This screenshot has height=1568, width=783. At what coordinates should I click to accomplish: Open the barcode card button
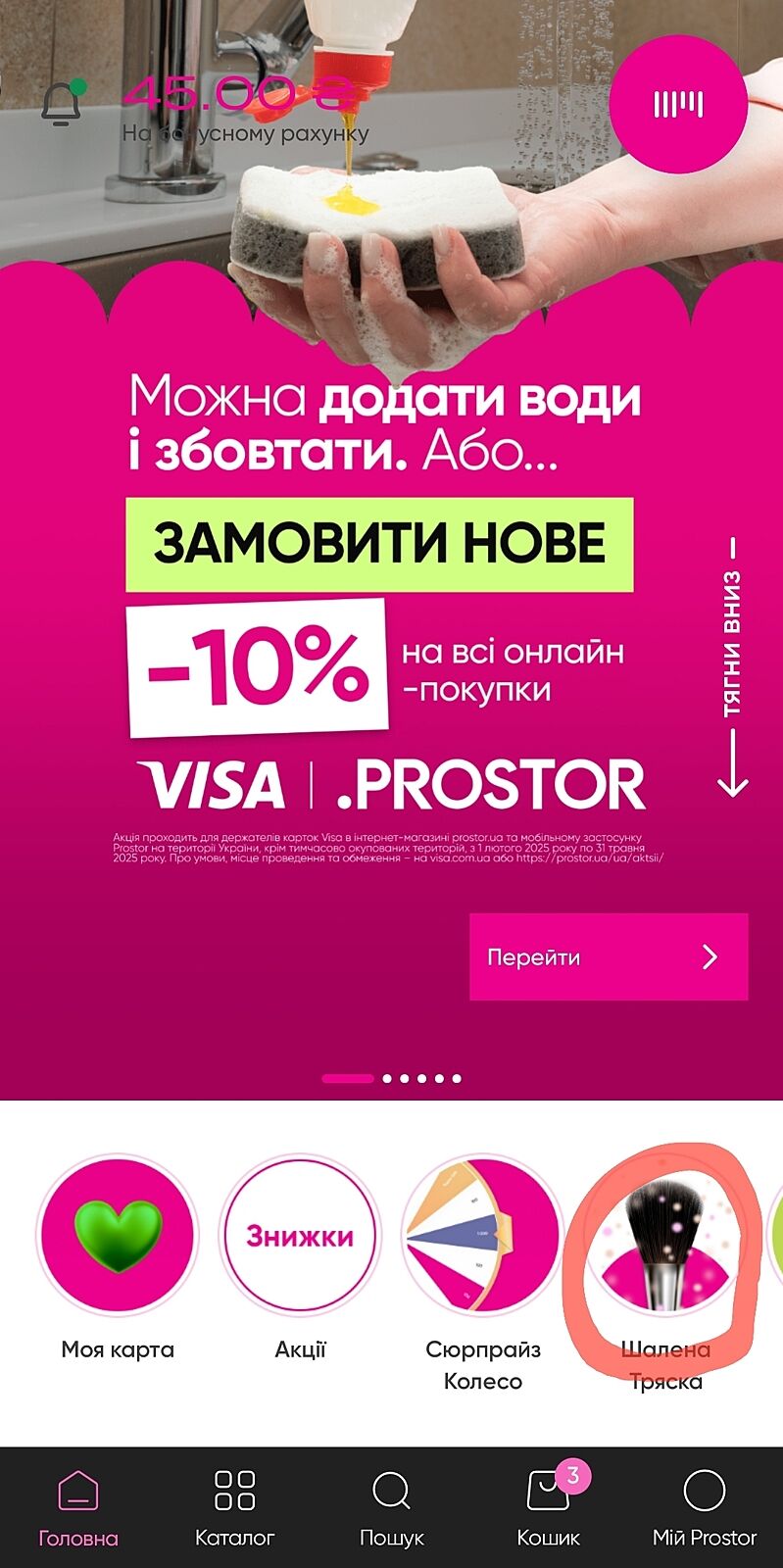pyautogui.click(x=678, y=105)
